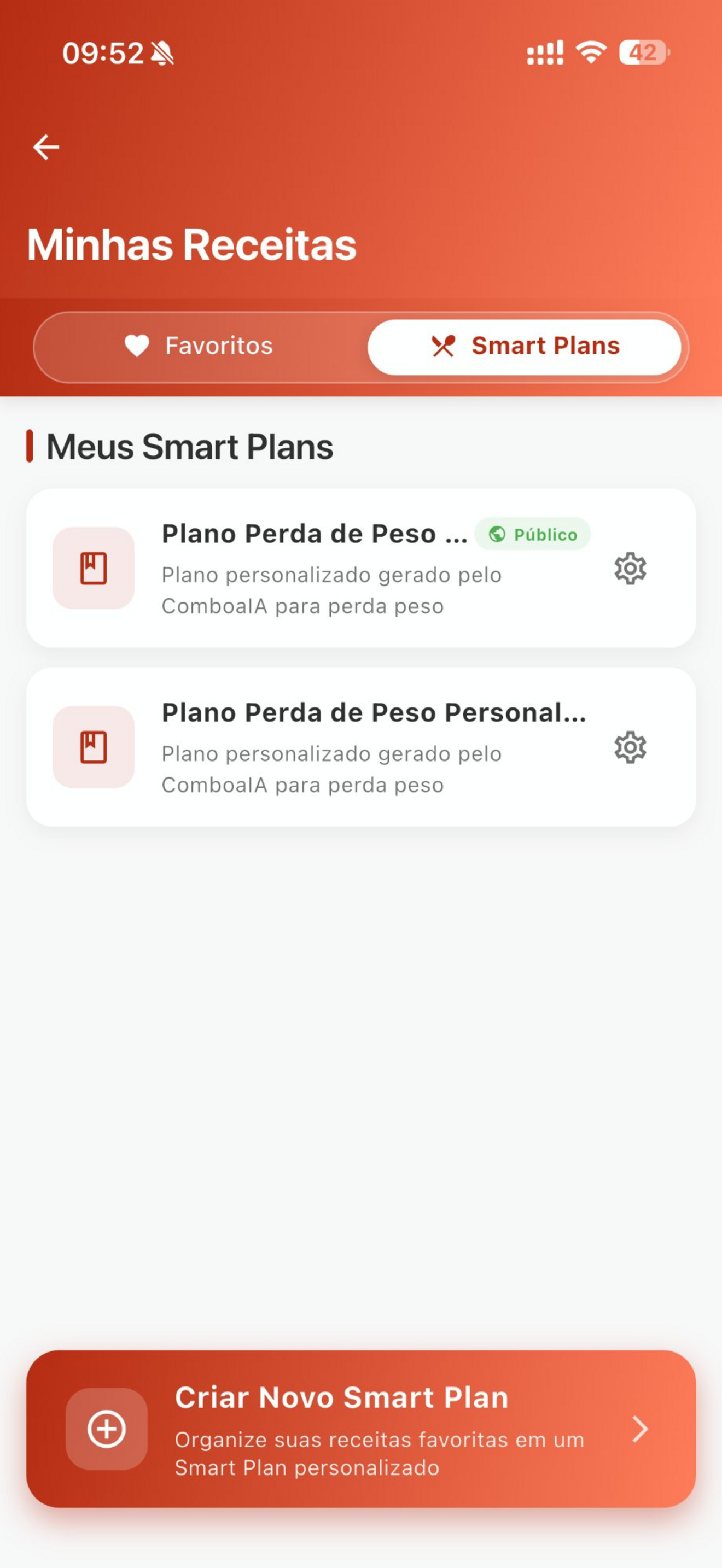Expand Criar Novo Smart Plan via right chevron

(x=640, y=1429)
